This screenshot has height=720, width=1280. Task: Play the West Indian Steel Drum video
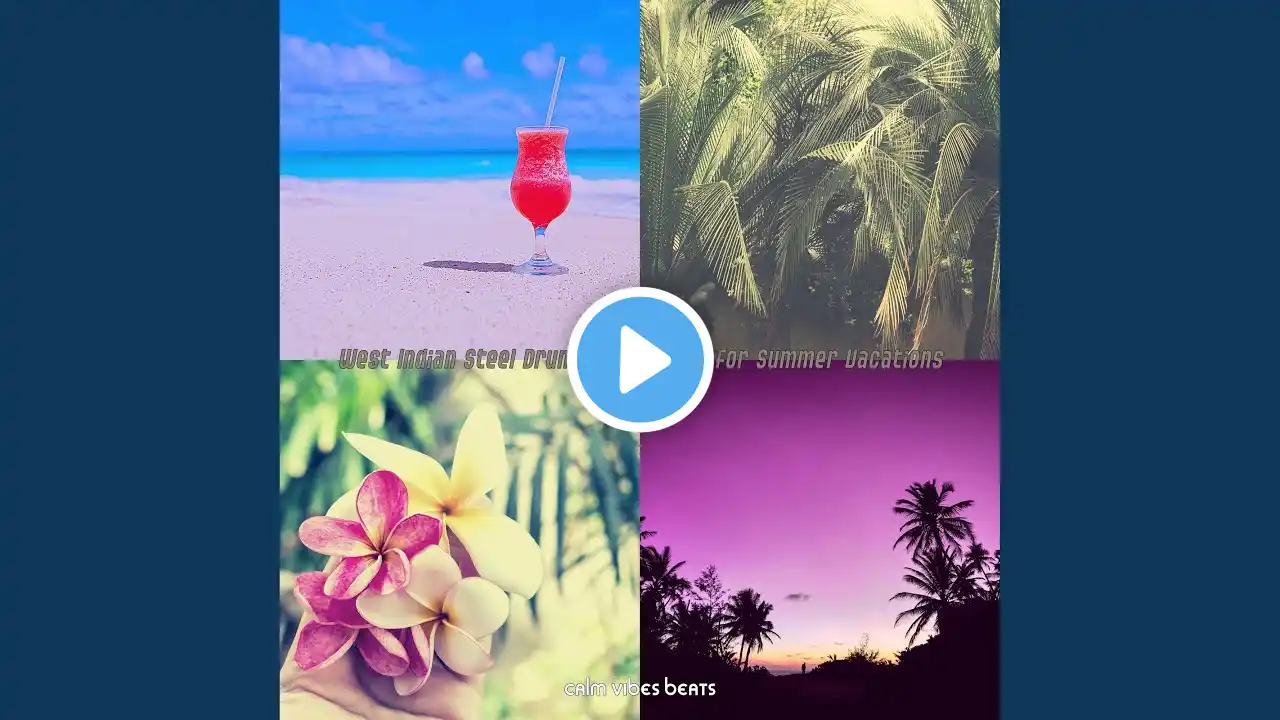[x=640, y=360]
